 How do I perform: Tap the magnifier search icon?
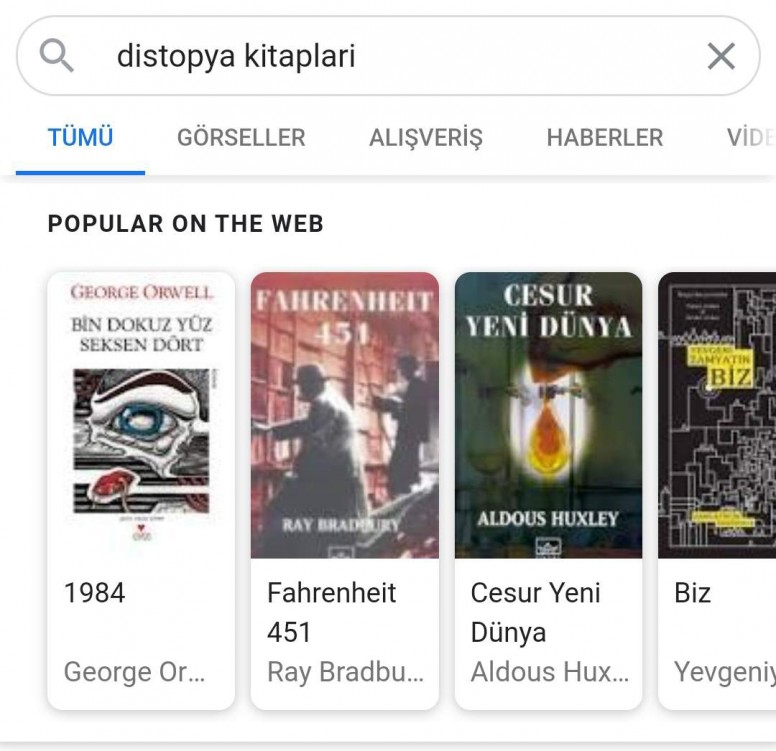[57, 57]
